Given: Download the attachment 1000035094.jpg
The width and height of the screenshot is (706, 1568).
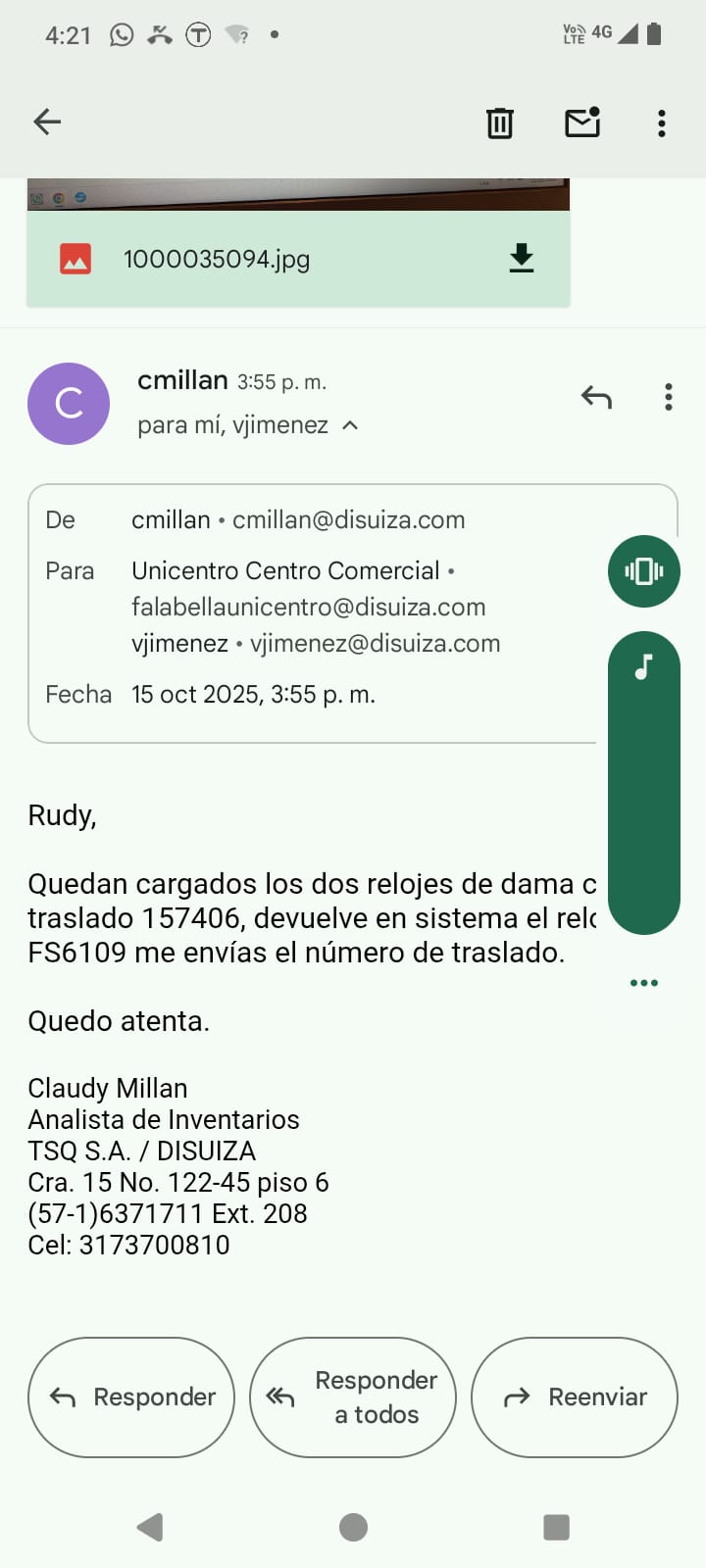Looking at the screenshot, I should (x=522, y=258).
